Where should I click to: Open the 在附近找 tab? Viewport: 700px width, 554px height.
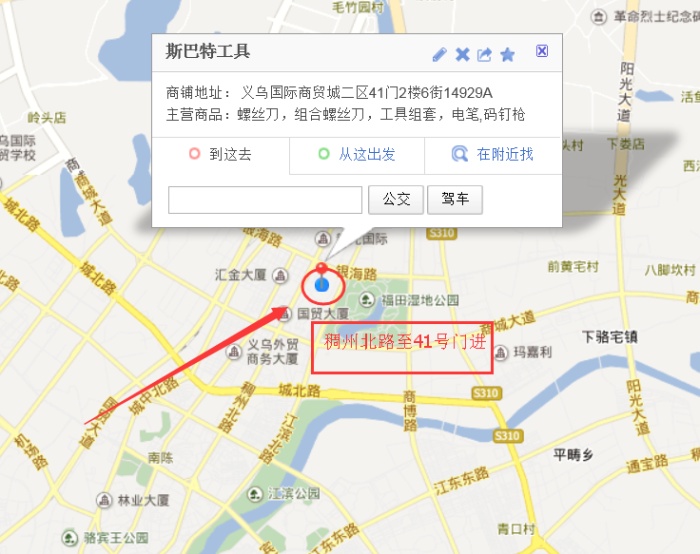(x=493, y=155)
